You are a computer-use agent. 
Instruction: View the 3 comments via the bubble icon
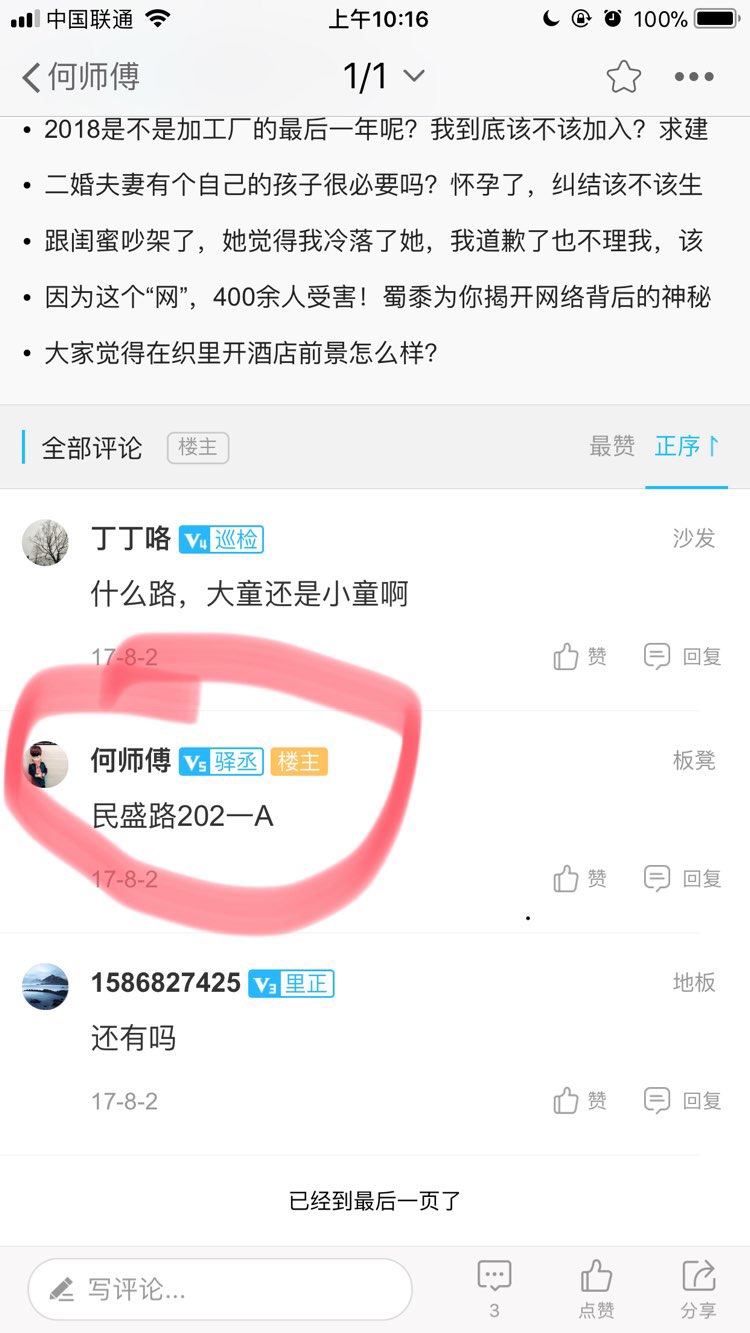494,1287
